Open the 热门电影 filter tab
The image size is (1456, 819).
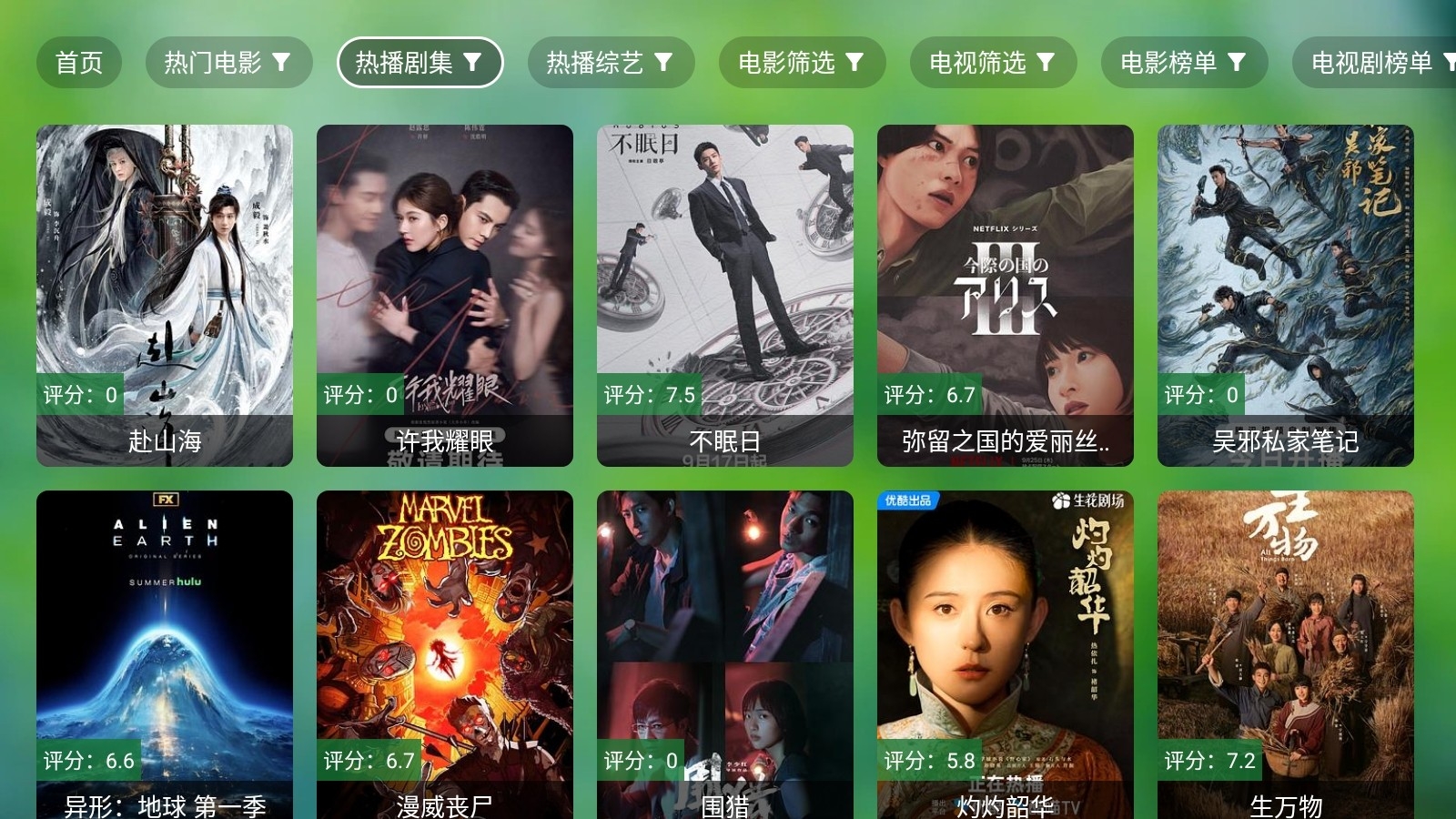(x=228, y=62)
